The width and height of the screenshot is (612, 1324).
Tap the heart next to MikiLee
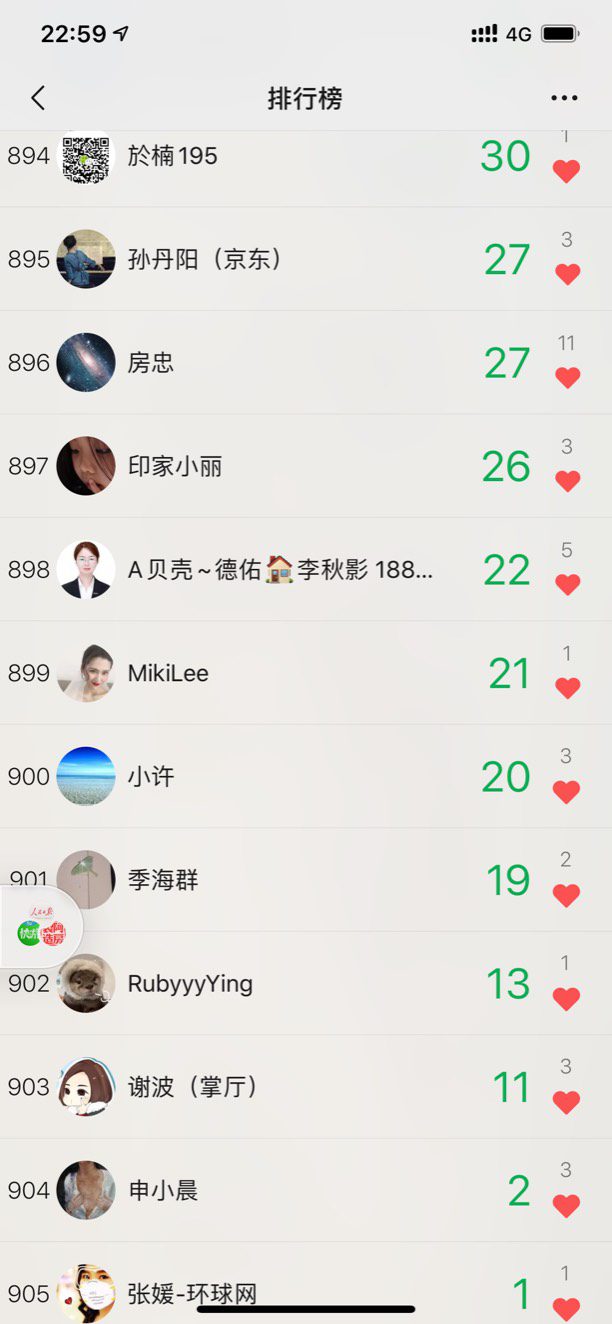[567, 688]
